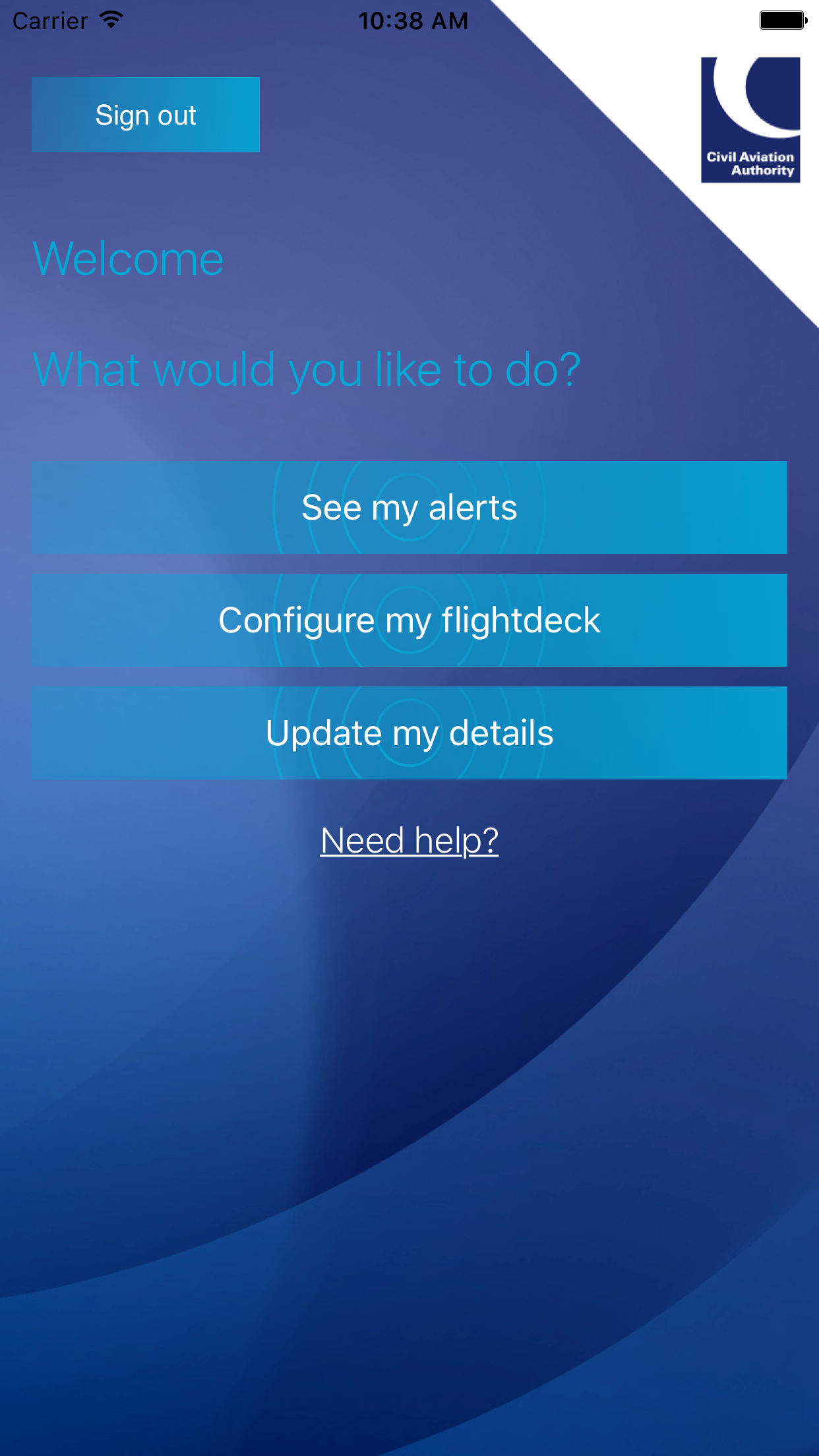
Task: Select the bottom details option
Action: pos(409,732)
